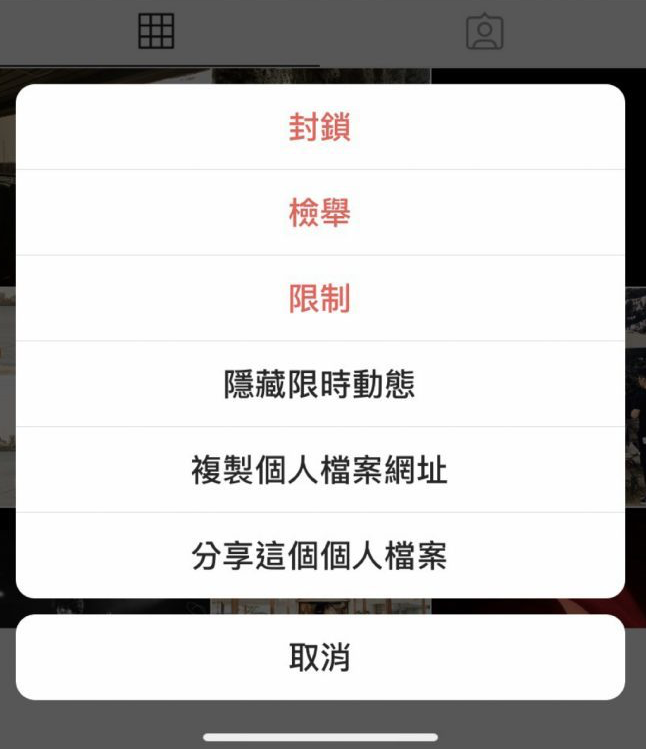Tap 封鎖 to block this user

(x=320, y=128)
